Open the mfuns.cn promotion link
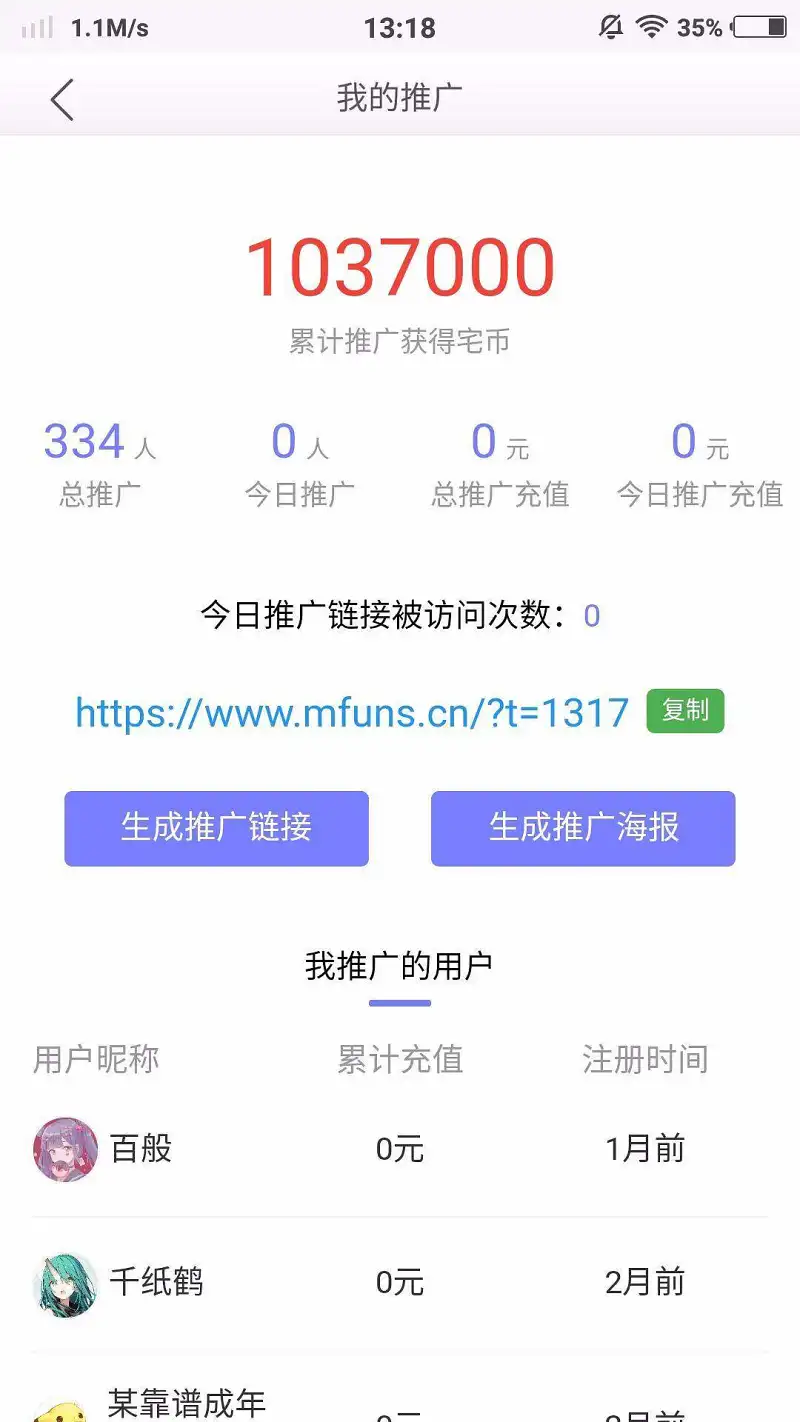The image size is (800, 1422). point(352,713)
